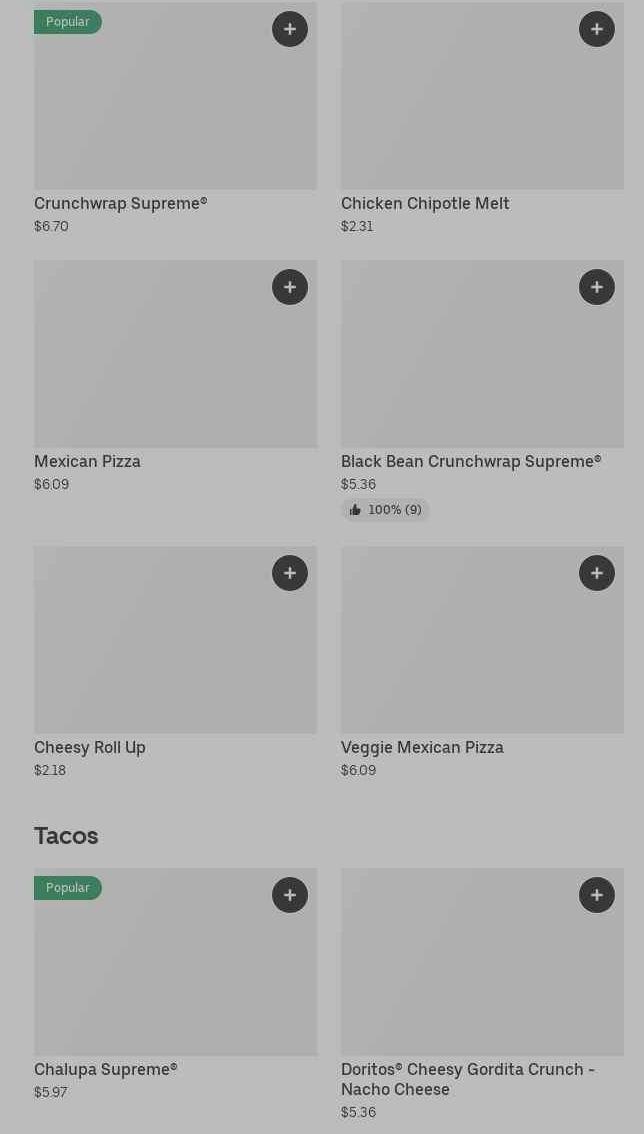Tap plus button on Mexican Pizza
644x1134 pixels.
point(289,287)
